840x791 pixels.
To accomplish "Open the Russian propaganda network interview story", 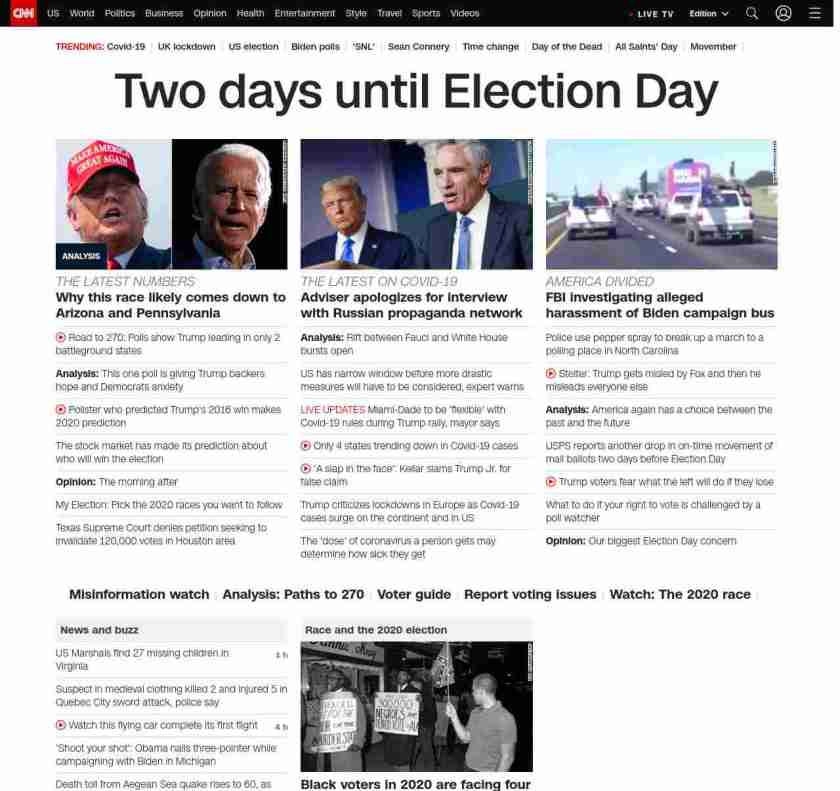I will point(411,305).
